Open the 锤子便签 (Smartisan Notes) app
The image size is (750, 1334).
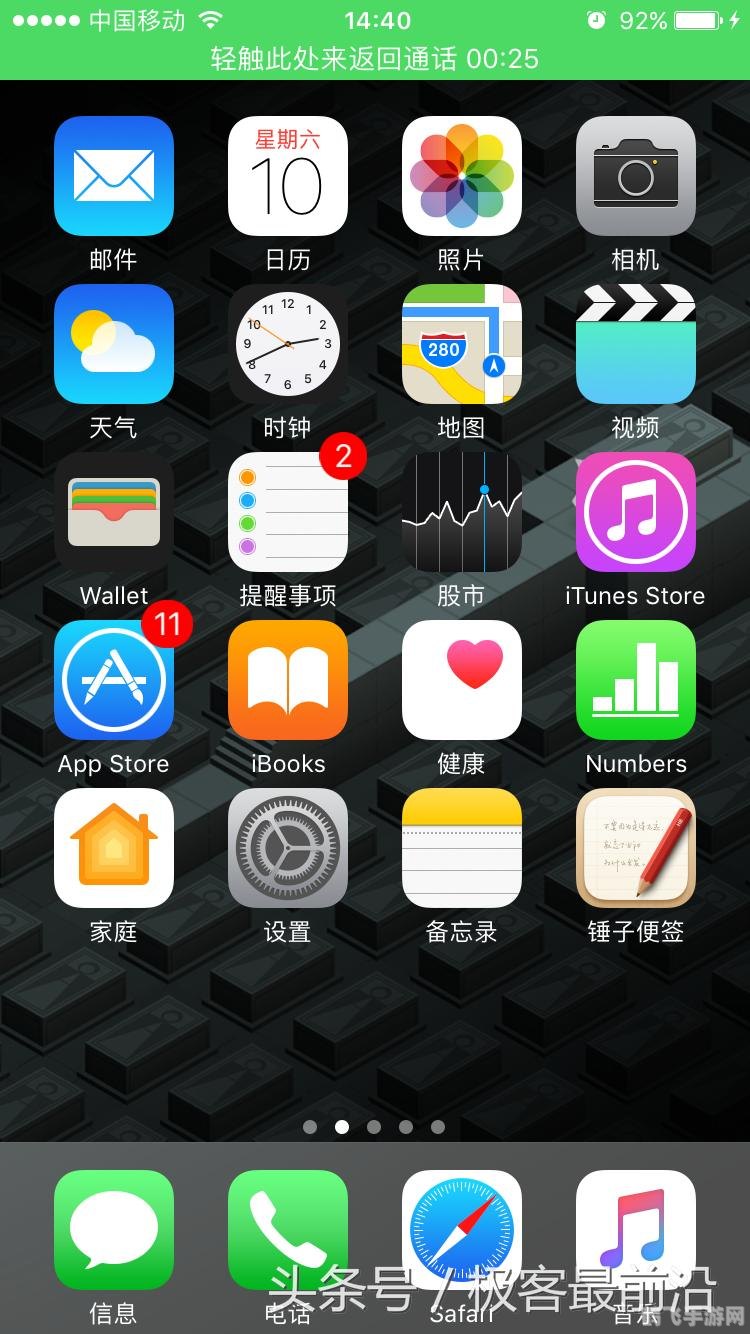(636, 848)
